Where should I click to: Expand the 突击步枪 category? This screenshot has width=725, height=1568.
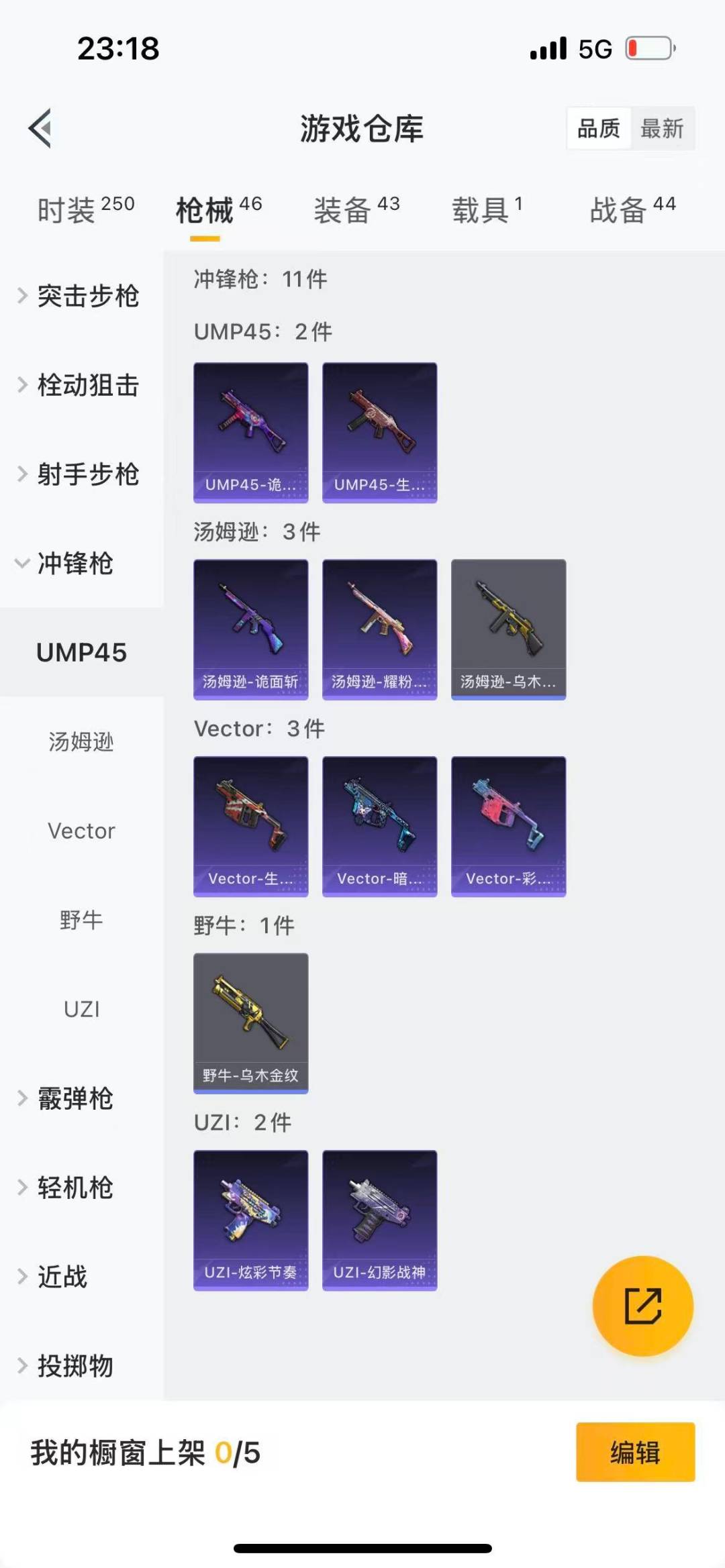coord(81,296)
